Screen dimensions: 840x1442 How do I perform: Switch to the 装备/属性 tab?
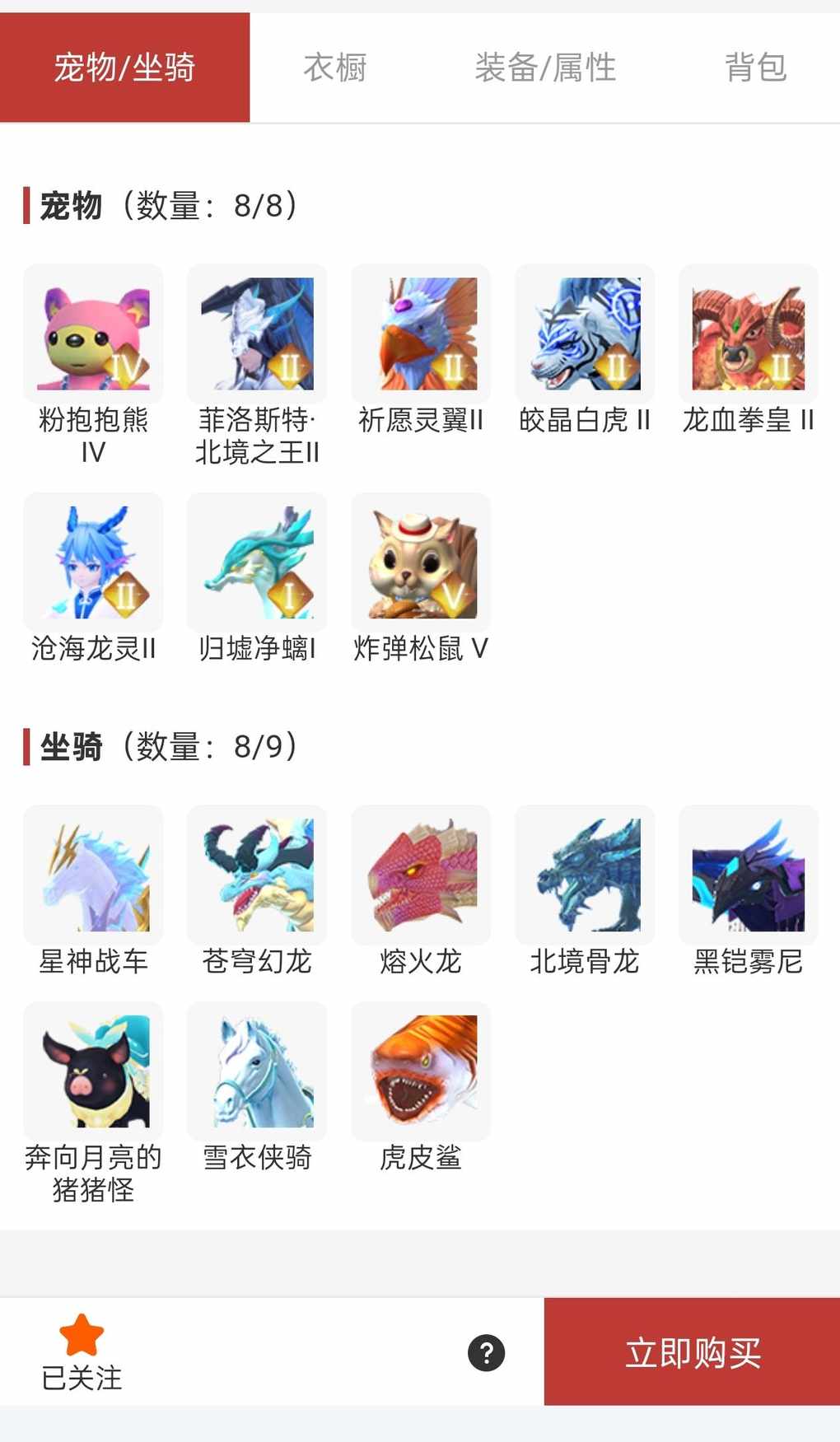point(545,68)
